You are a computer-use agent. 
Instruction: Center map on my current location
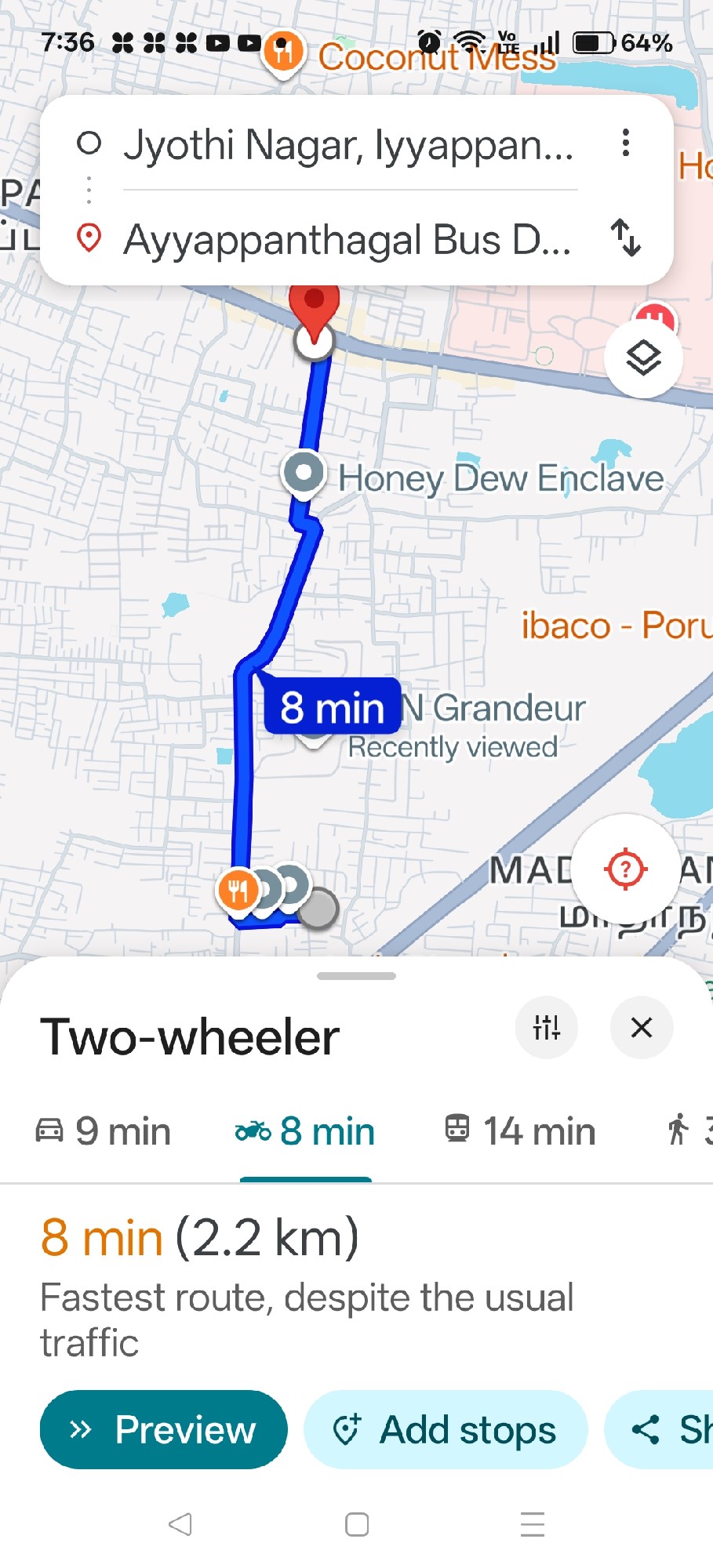click(625, 869)
